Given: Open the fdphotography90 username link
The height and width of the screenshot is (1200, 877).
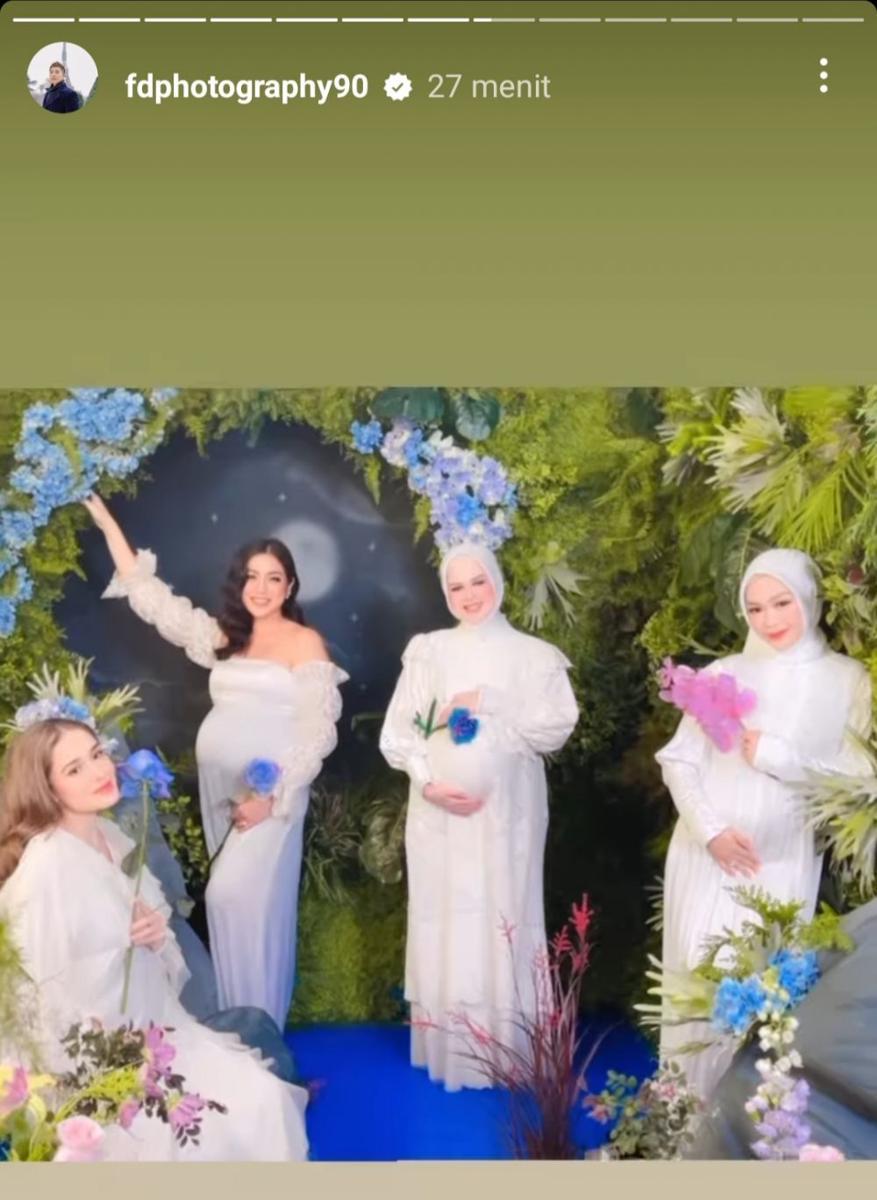Looking at the screenshot, I should point(246,87).
